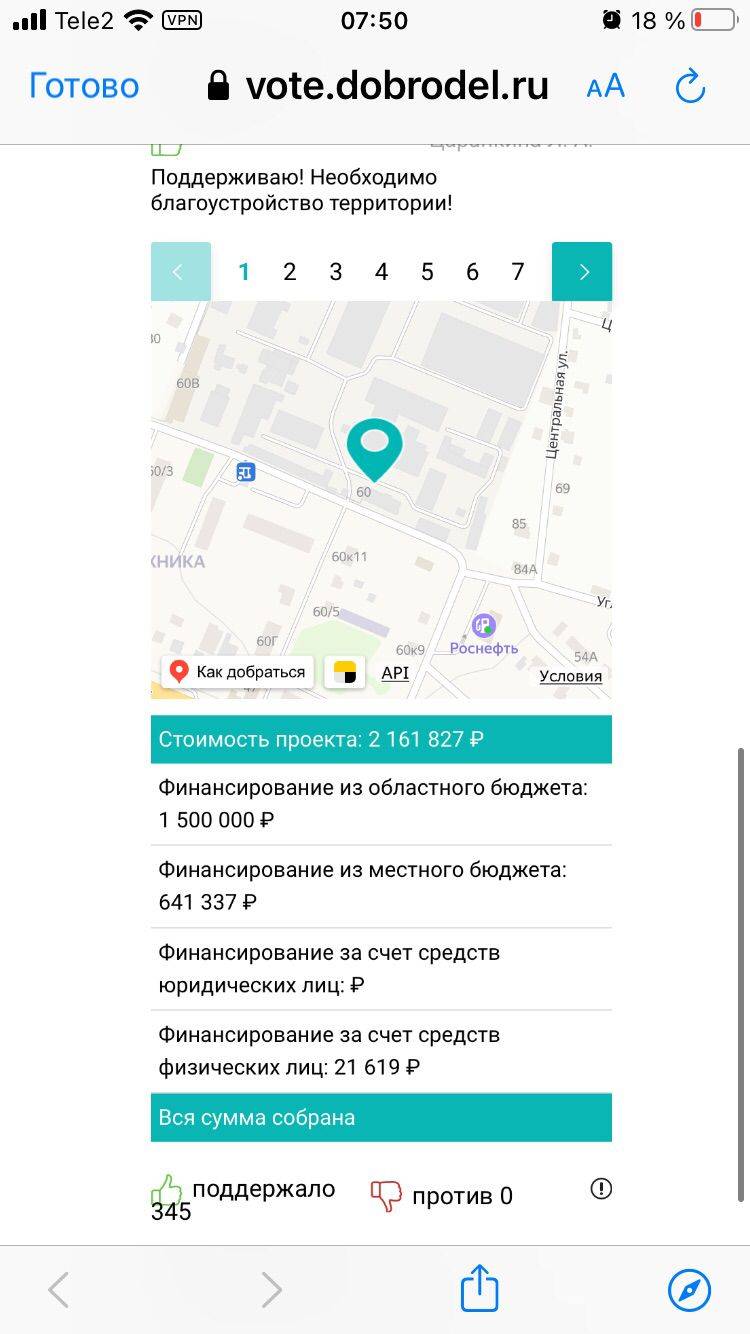The width and height of the screenshot is (750, 1334).
Task: Open comments page 5
Action: [x=427, y=272]
